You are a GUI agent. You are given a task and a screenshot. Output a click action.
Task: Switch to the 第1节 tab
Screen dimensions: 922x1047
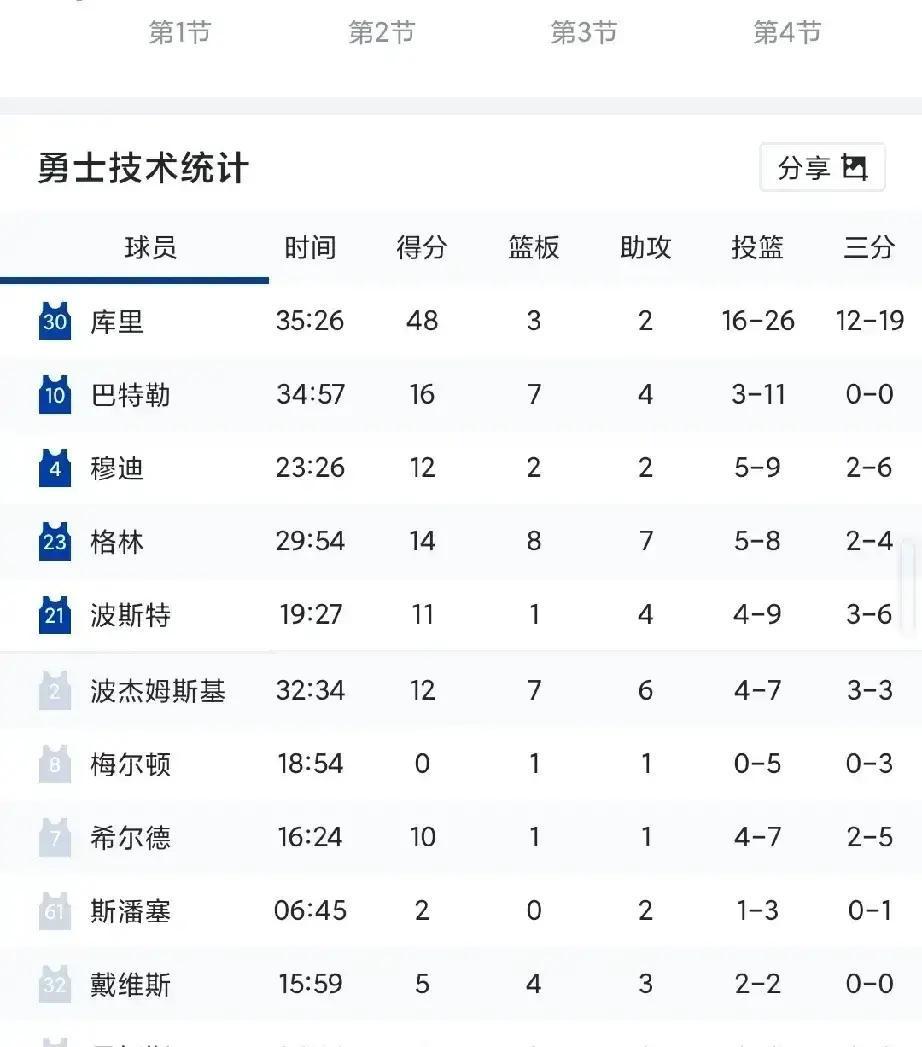(178, 33)
